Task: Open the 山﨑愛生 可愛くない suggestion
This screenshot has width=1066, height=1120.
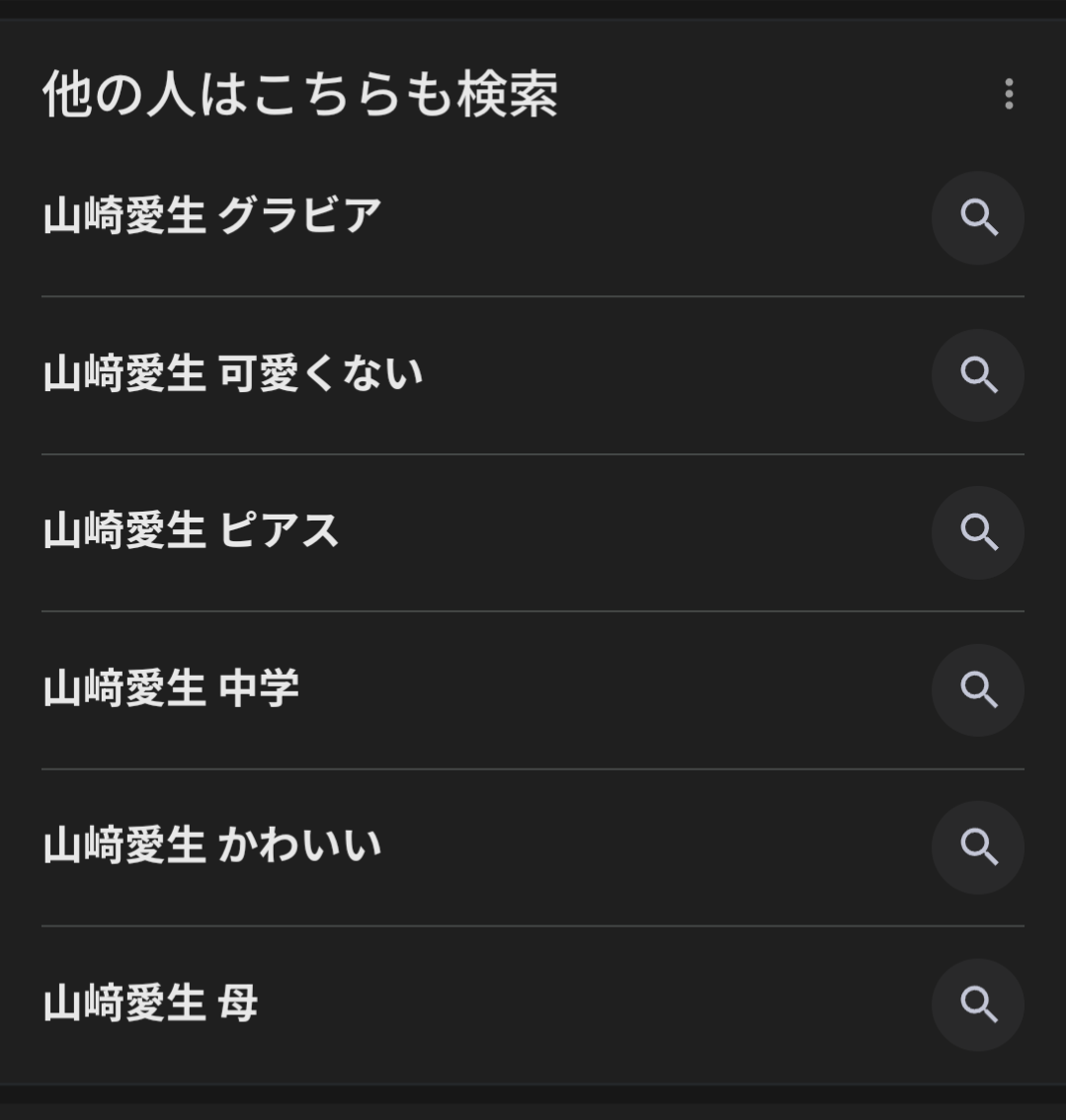Action: point(233,374)
